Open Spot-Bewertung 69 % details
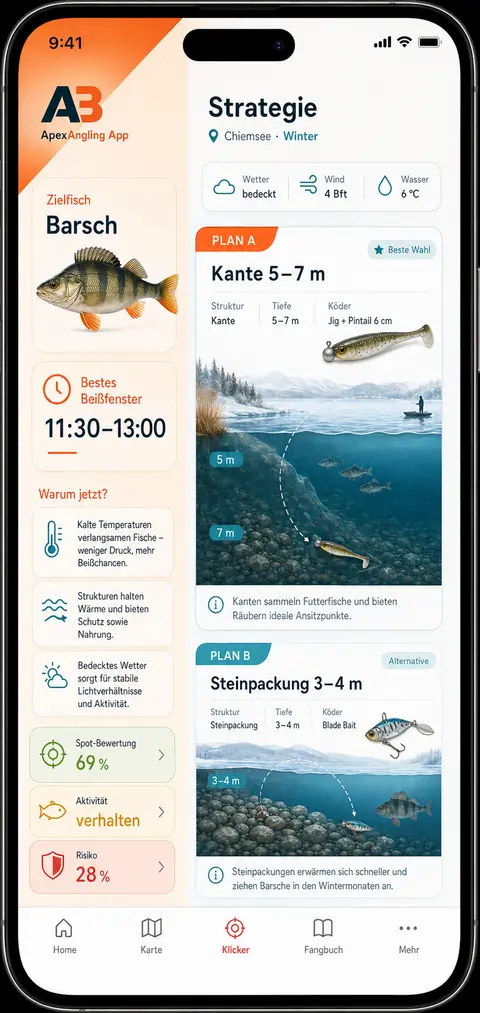Image resolution: width=480 pixels, height=1013 pixels. [x=102, y=755]
